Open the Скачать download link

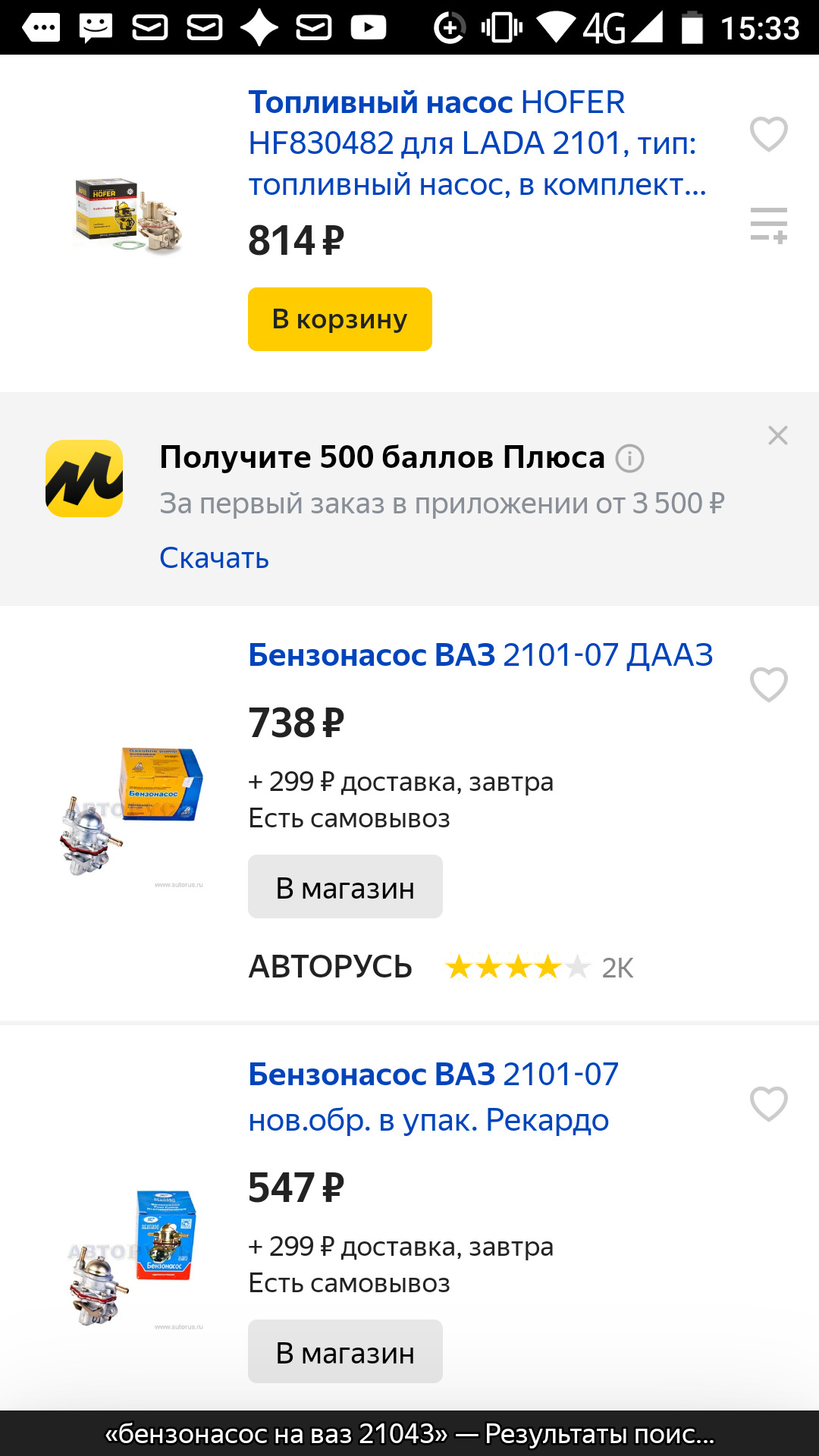pos(214,557)
